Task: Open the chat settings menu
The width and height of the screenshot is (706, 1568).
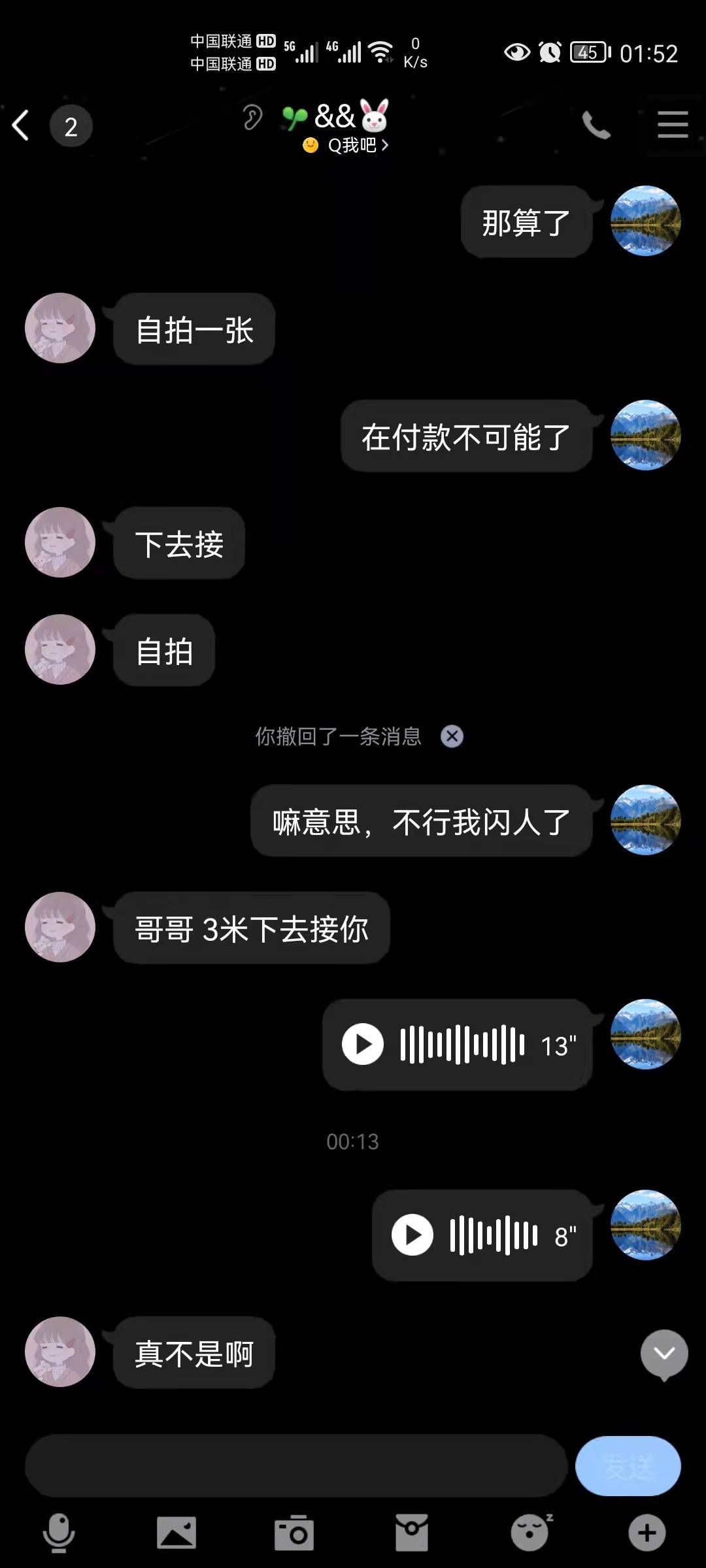Action: click(x=672, y=124)
